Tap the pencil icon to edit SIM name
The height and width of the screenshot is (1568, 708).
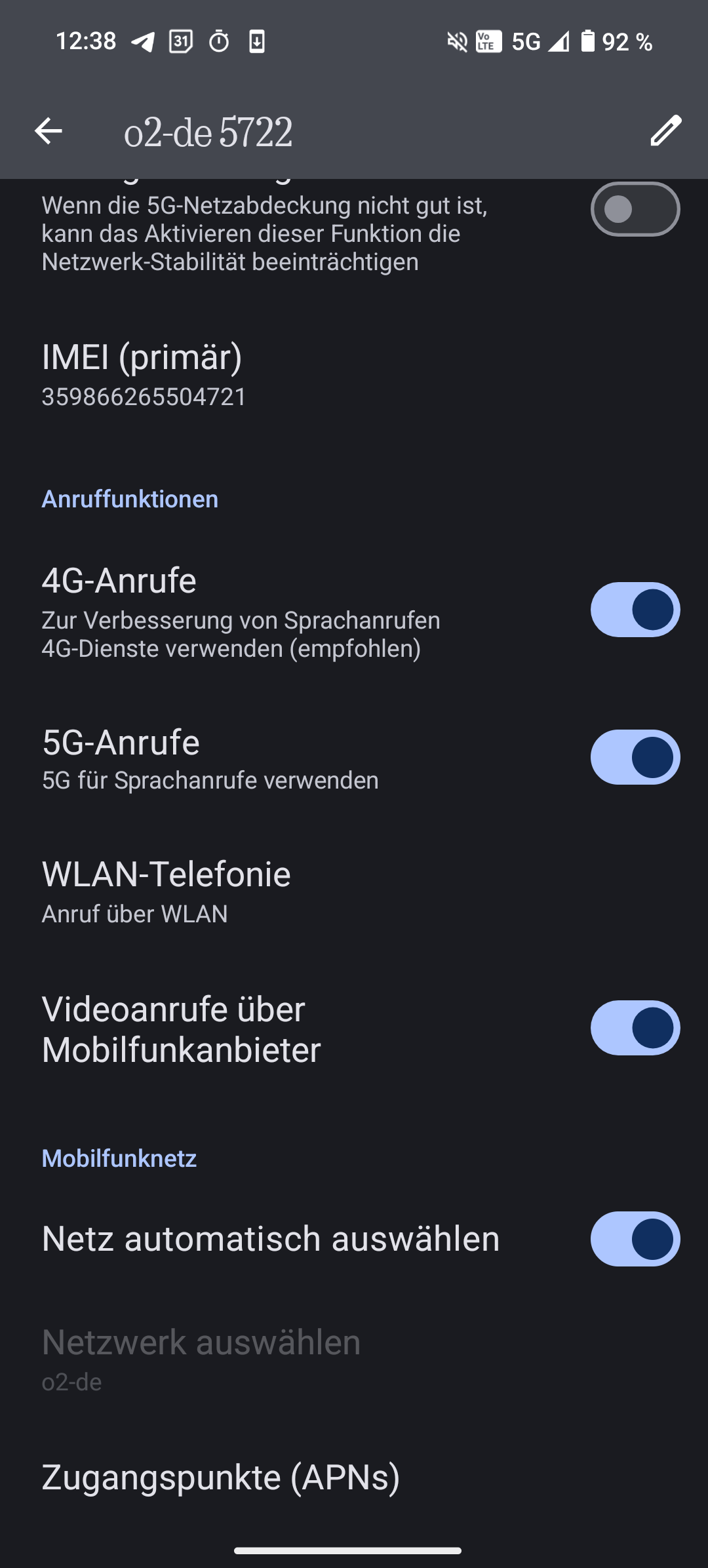665,130
